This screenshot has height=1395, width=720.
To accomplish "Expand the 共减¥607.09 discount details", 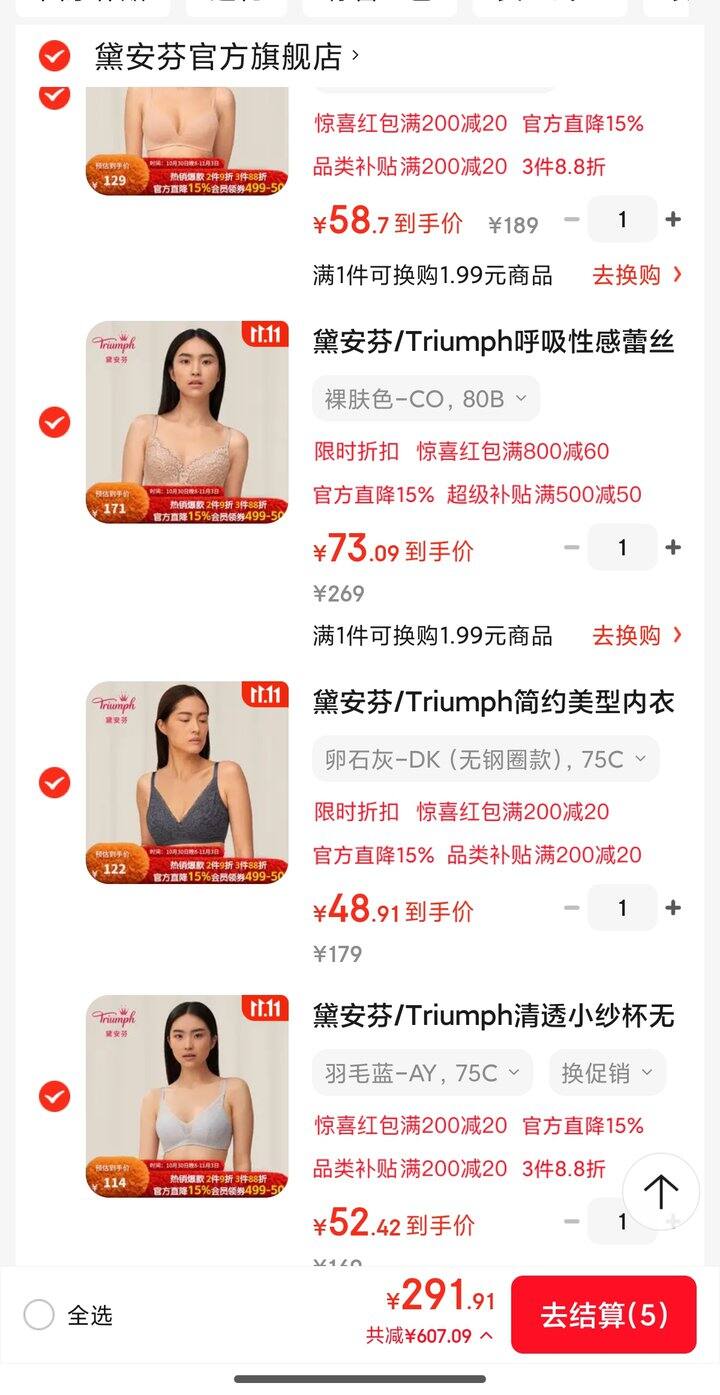I will 430,1336.
